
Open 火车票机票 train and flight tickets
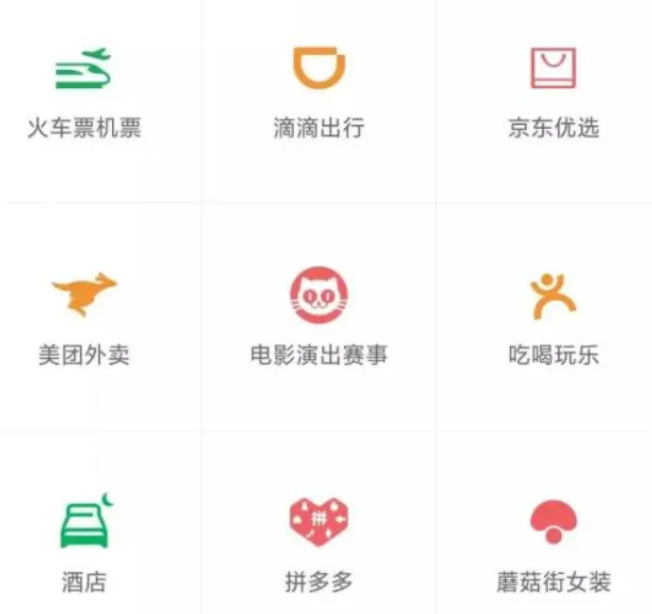84,70
